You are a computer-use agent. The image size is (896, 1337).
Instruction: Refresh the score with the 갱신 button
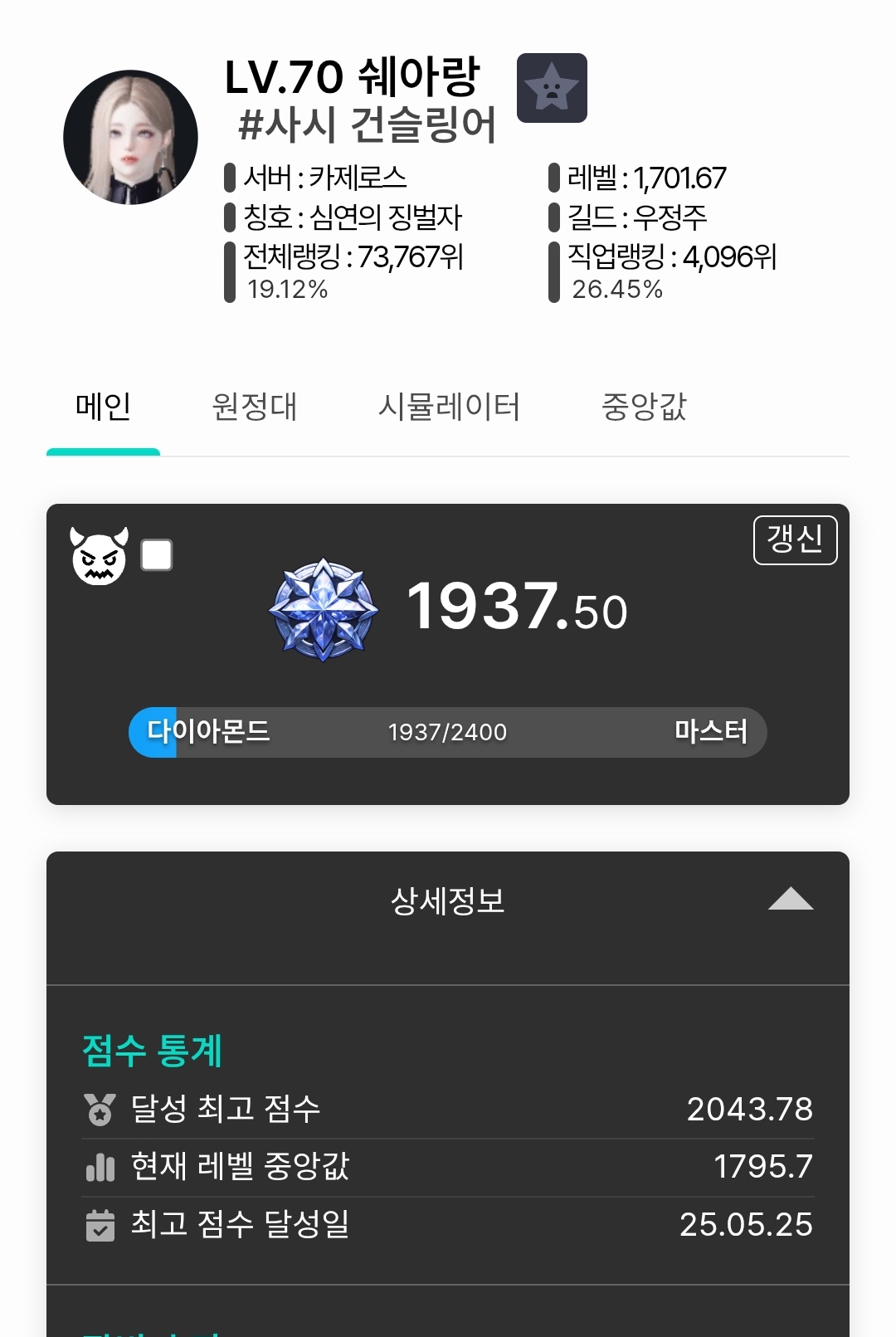tap(795, 540)
